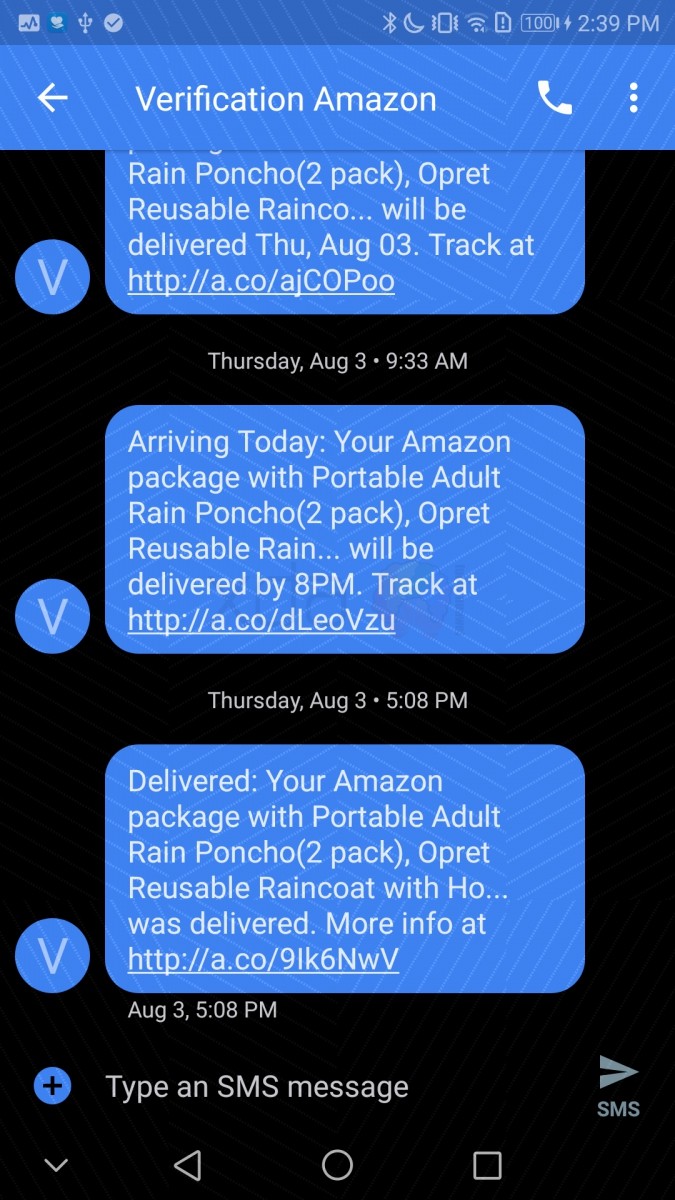Send the SMS message
This screenshot has height=1200, width=675.
pyautogui.click(x=618, y=1084)
